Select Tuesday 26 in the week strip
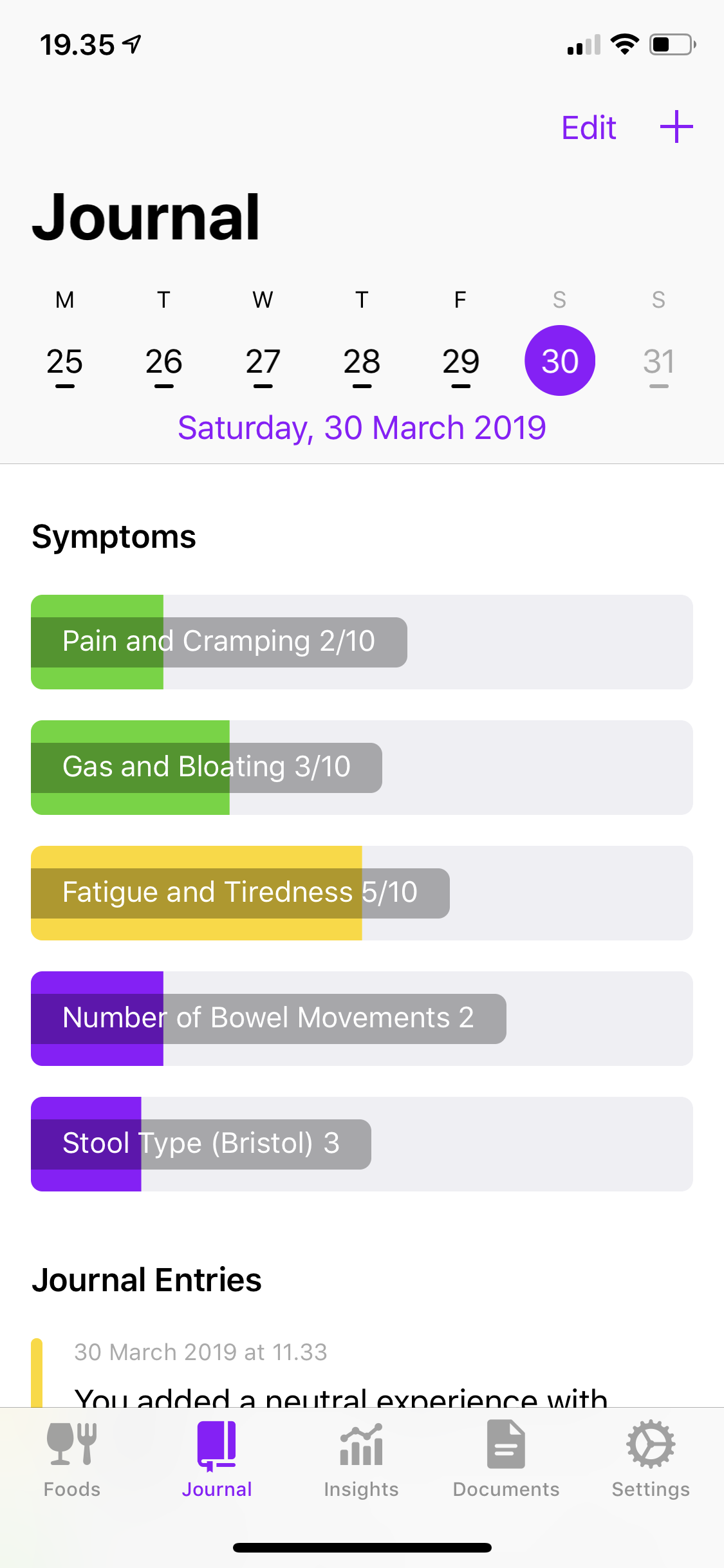The image size is (724, 1568). pyautogui.click(x=163, y=362)
